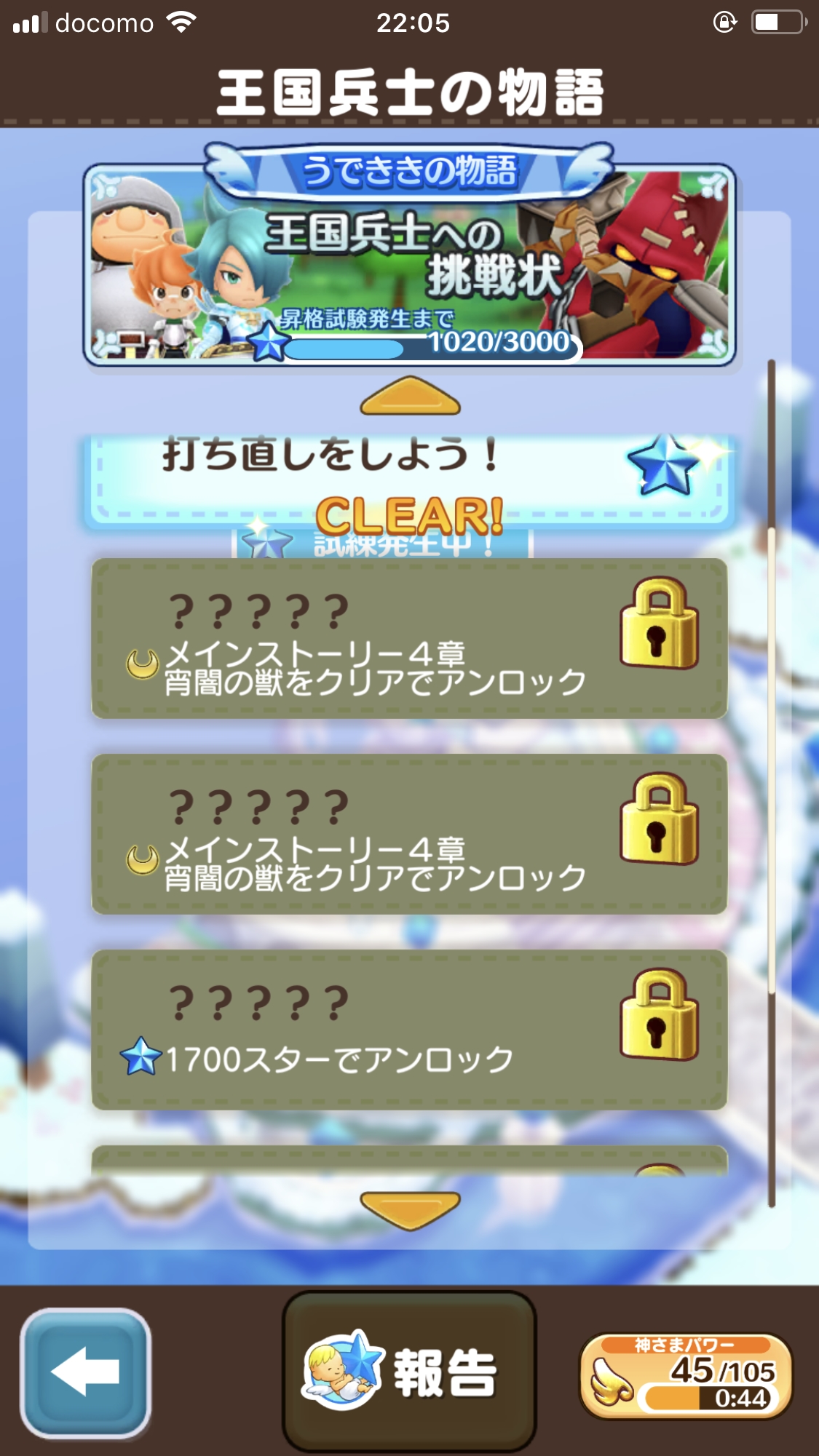Tap the 報告 report button
The image size is (819, 1456).
click(409, 1372)
